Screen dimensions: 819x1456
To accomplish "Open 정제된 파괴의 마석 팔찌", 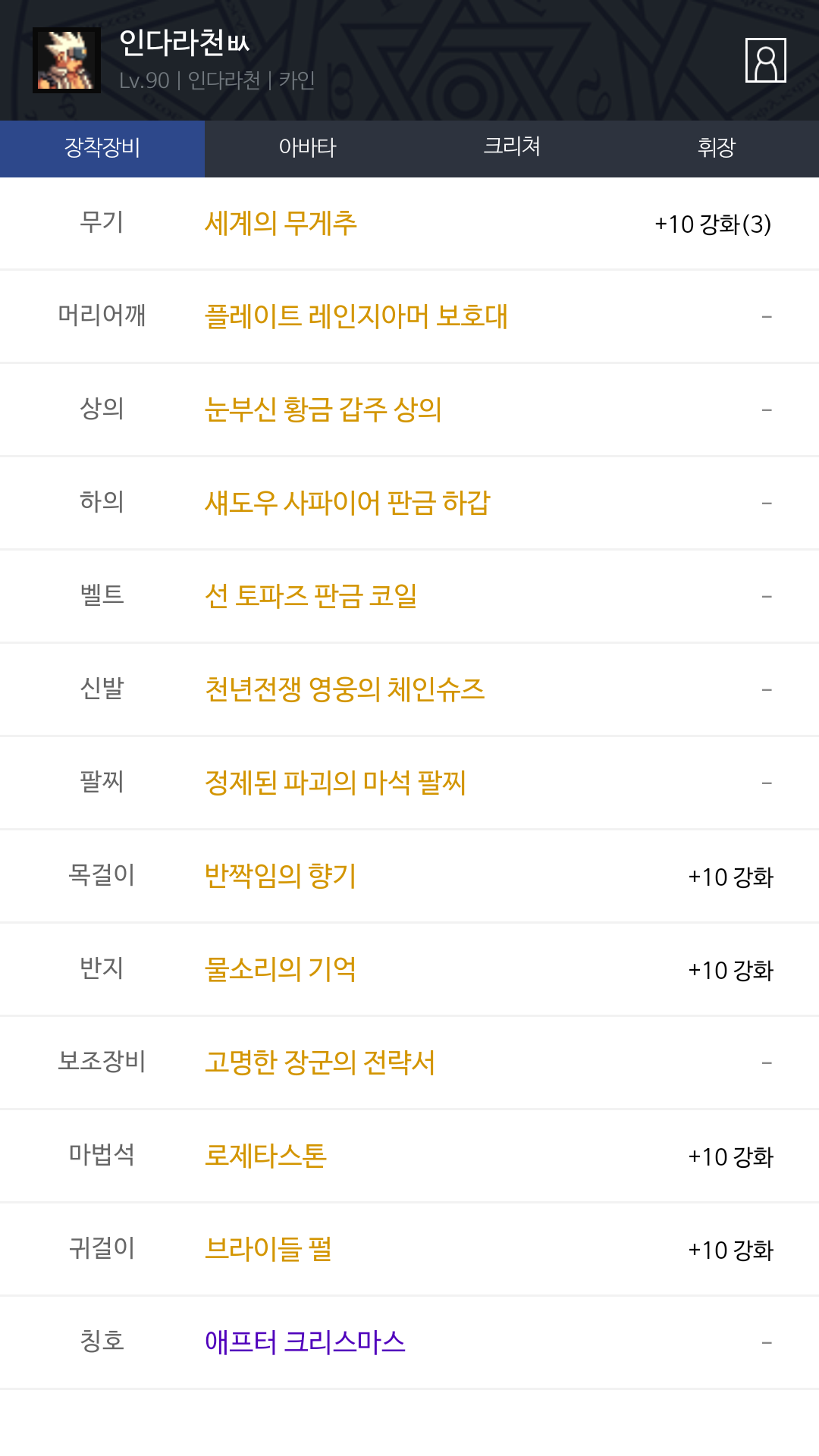I will (x=335, y=783).
